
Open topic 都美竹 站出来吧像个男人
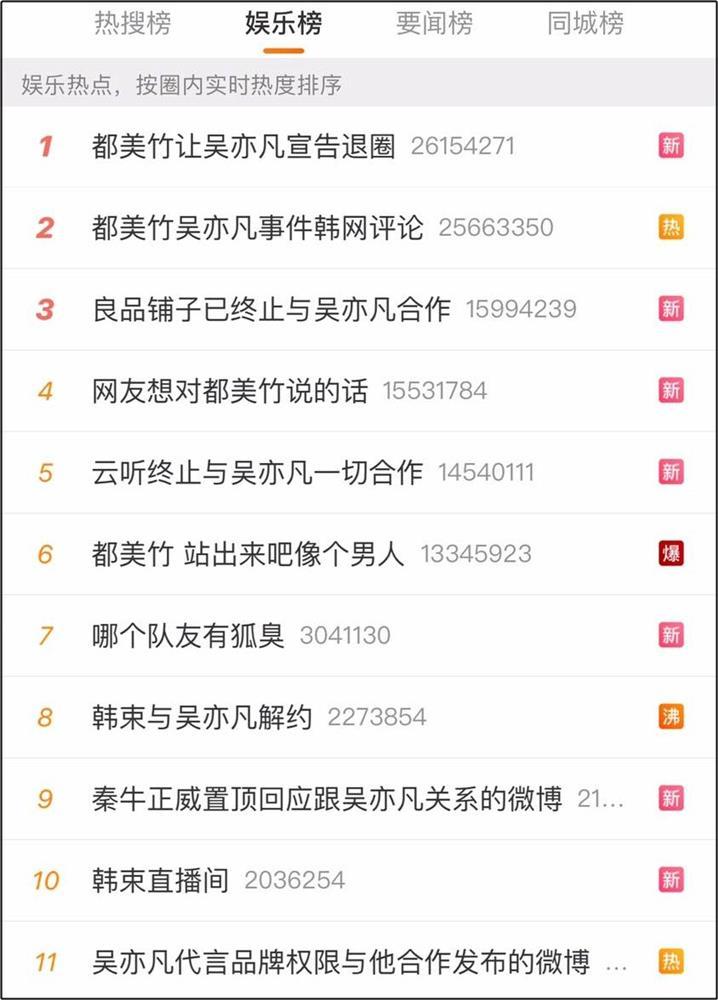click(248, 554)
